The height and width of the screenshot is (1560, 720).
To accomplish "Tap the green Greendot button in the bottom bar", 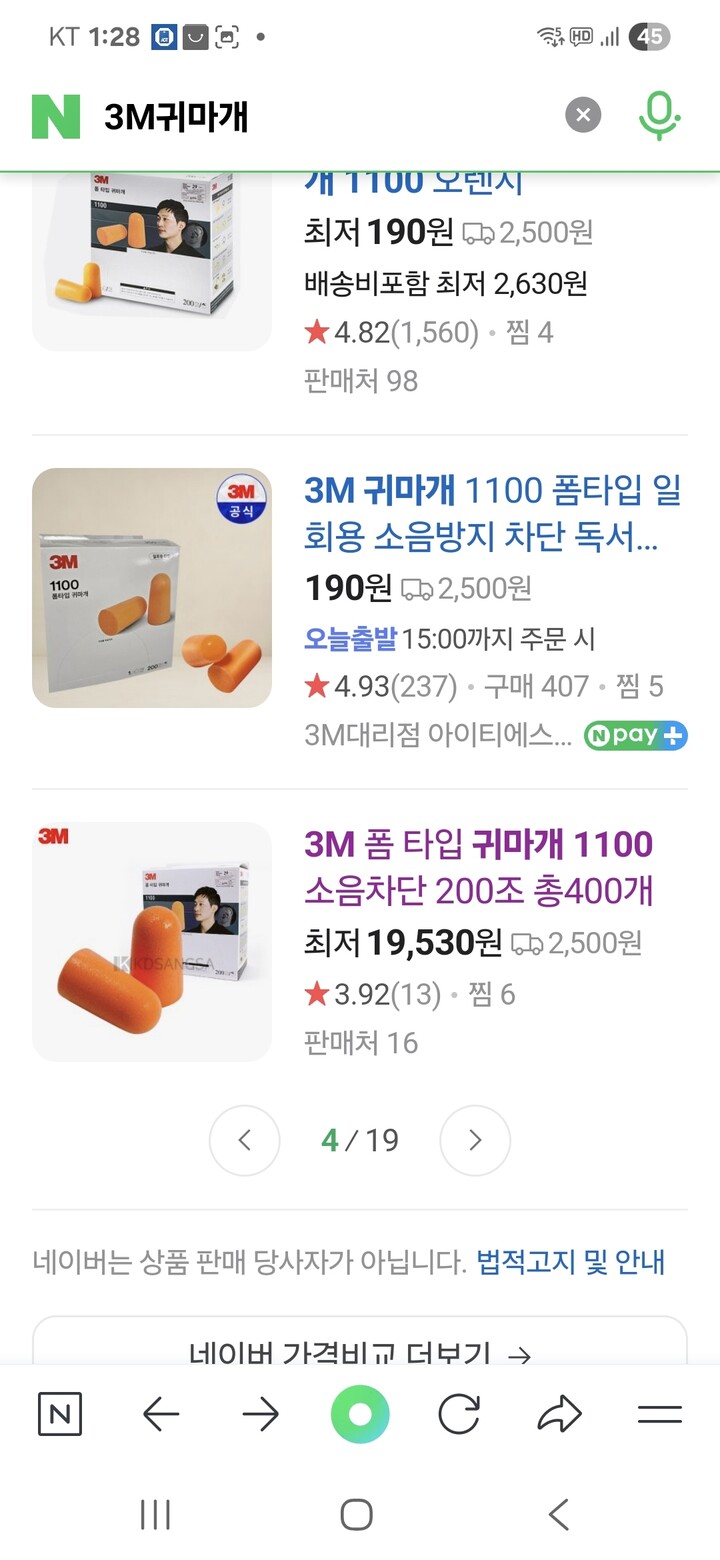I will (360, 1414).
